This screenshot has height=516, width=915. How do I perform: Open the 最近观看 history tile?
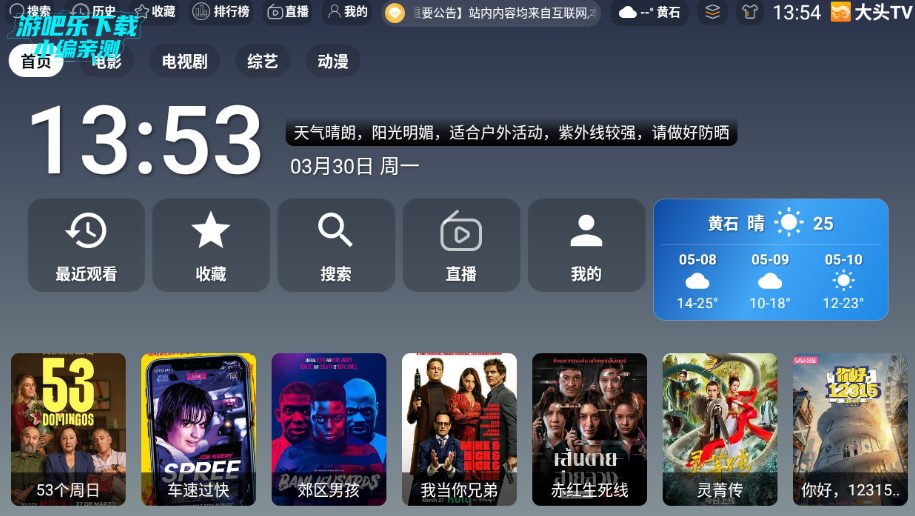click(86, 245)
